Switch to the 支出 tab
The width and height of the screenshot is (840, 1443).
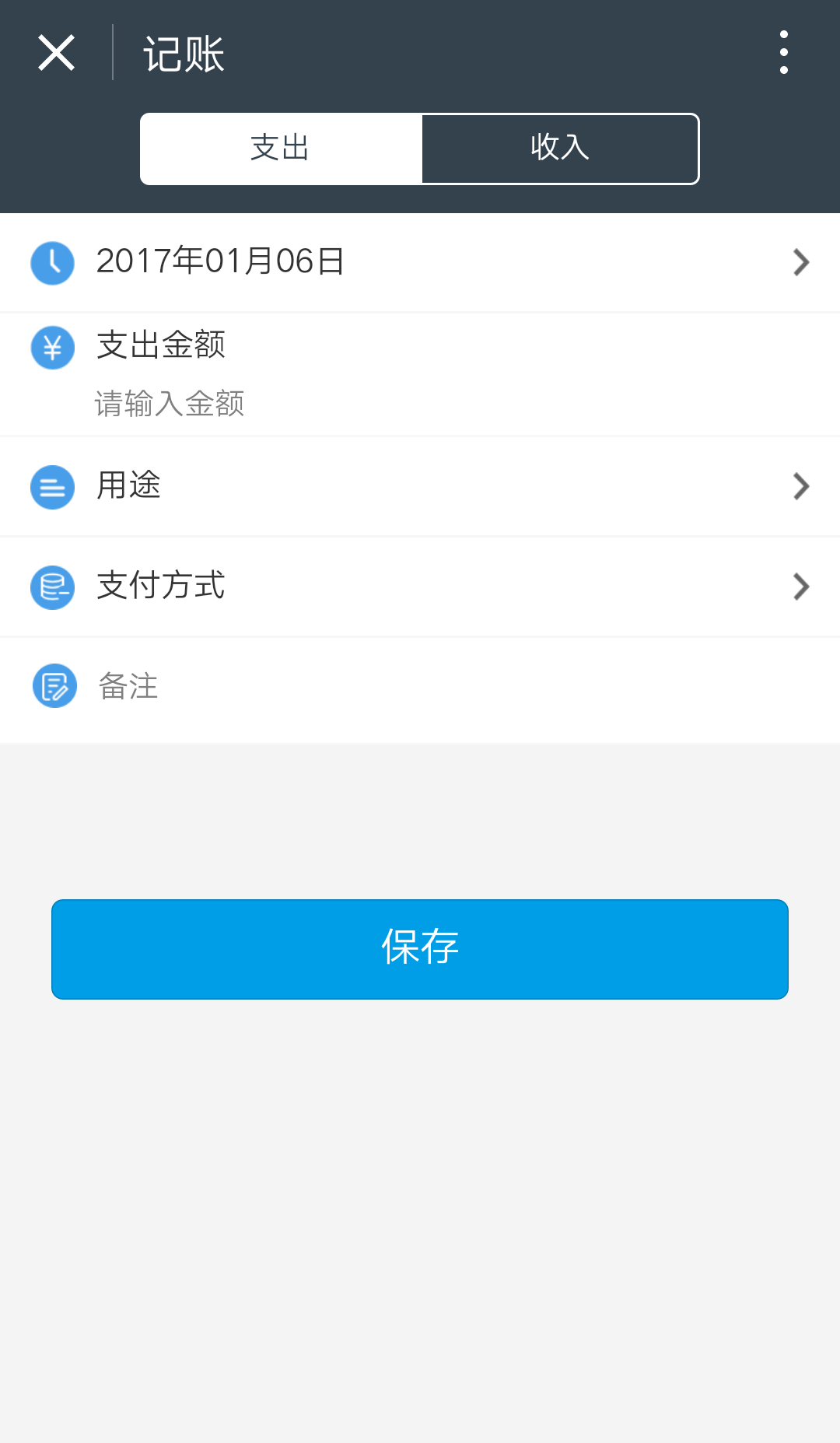[x=281, y=148]
